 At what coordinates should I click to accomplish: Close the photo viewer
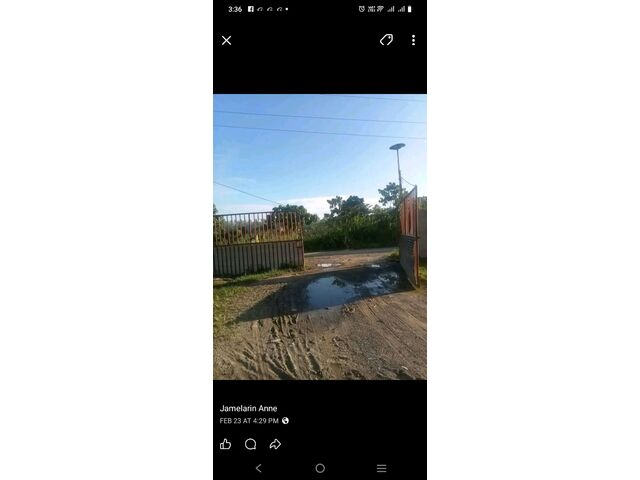coord(226,41)
